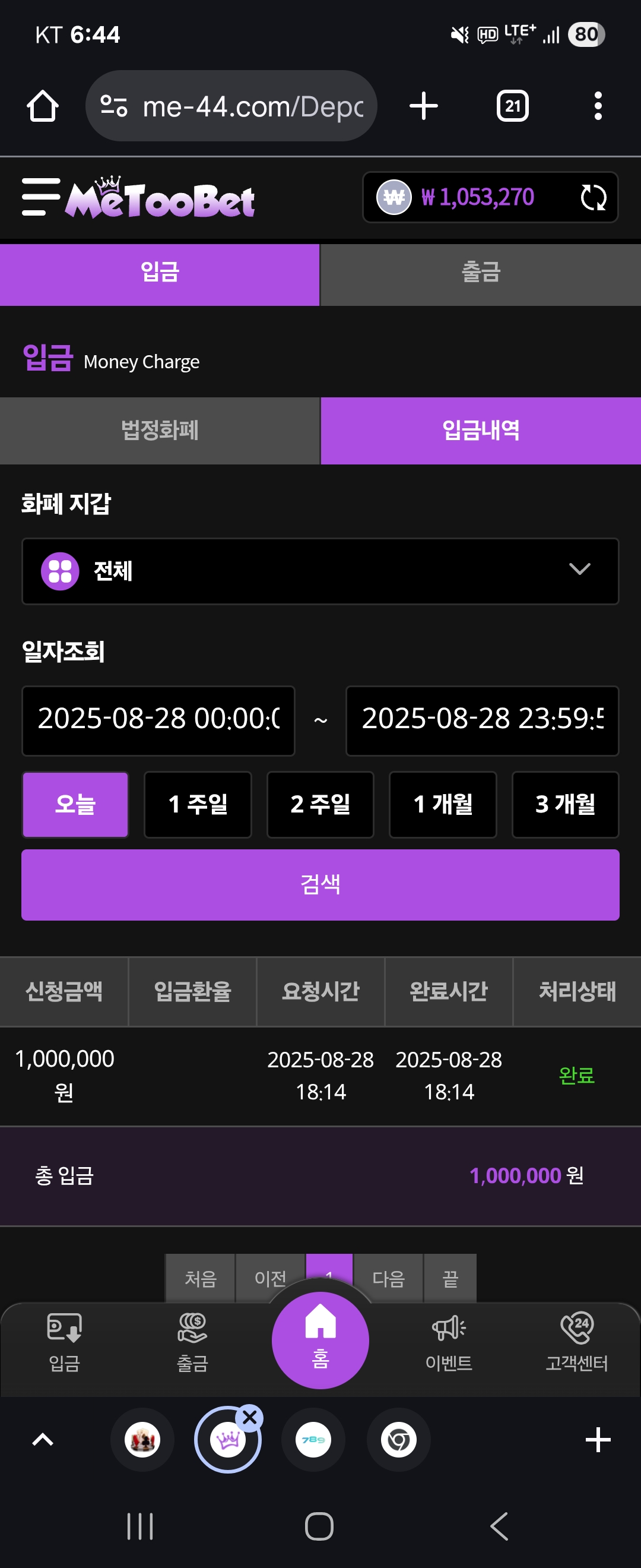Expand the 전체 wallet dropdown
This screenshot has height=1568, width=641.
coord(320,571)
